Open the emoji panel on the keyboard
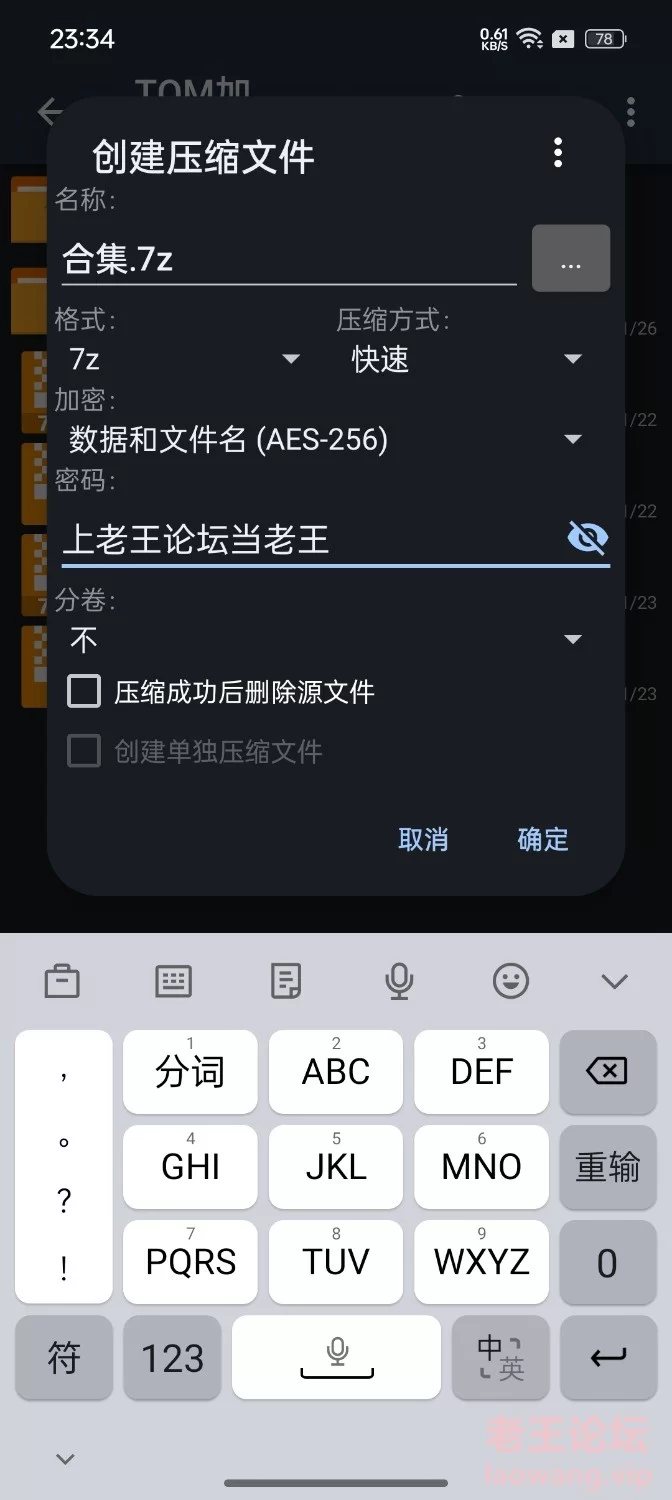The image size is (672, 1500). pos(511,981)
